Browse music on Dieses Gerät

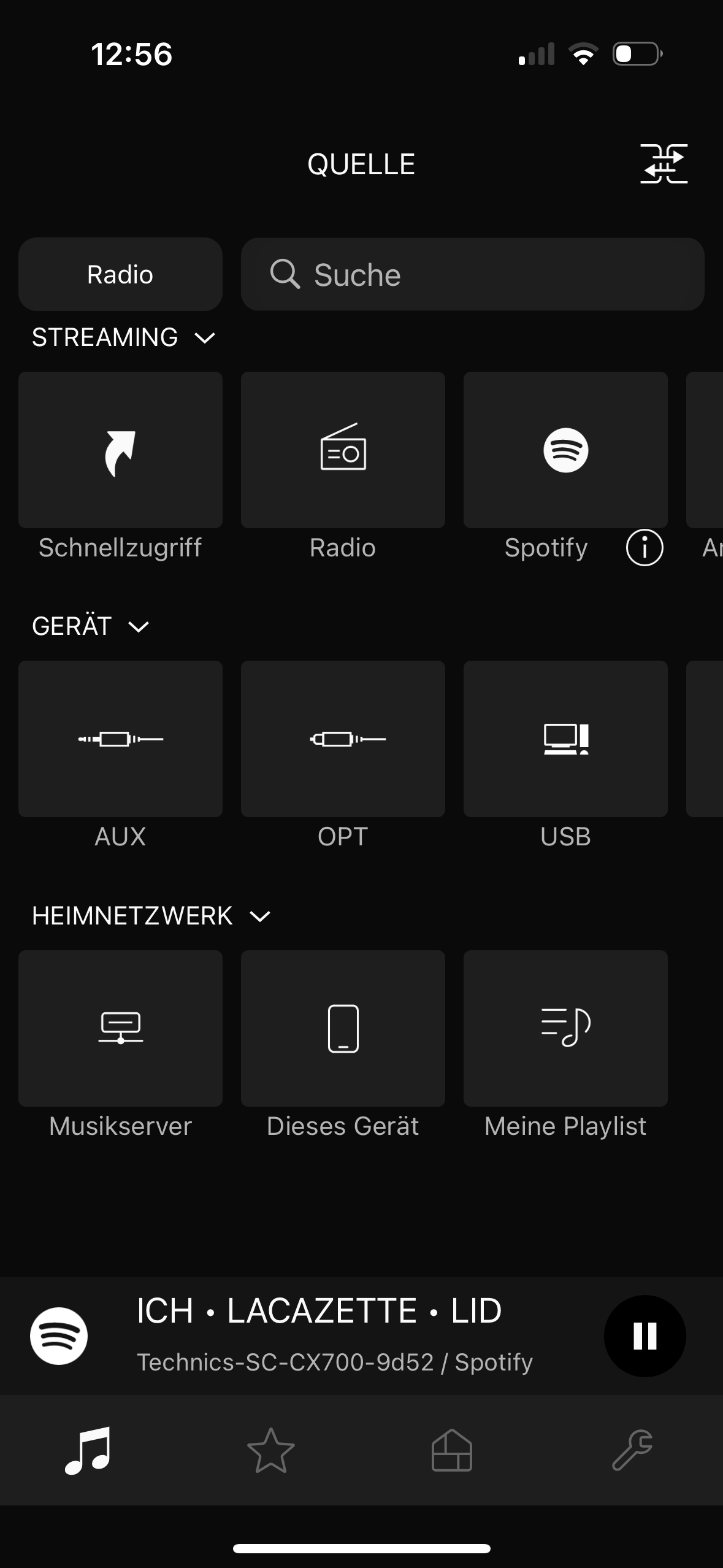[343, 1028]
